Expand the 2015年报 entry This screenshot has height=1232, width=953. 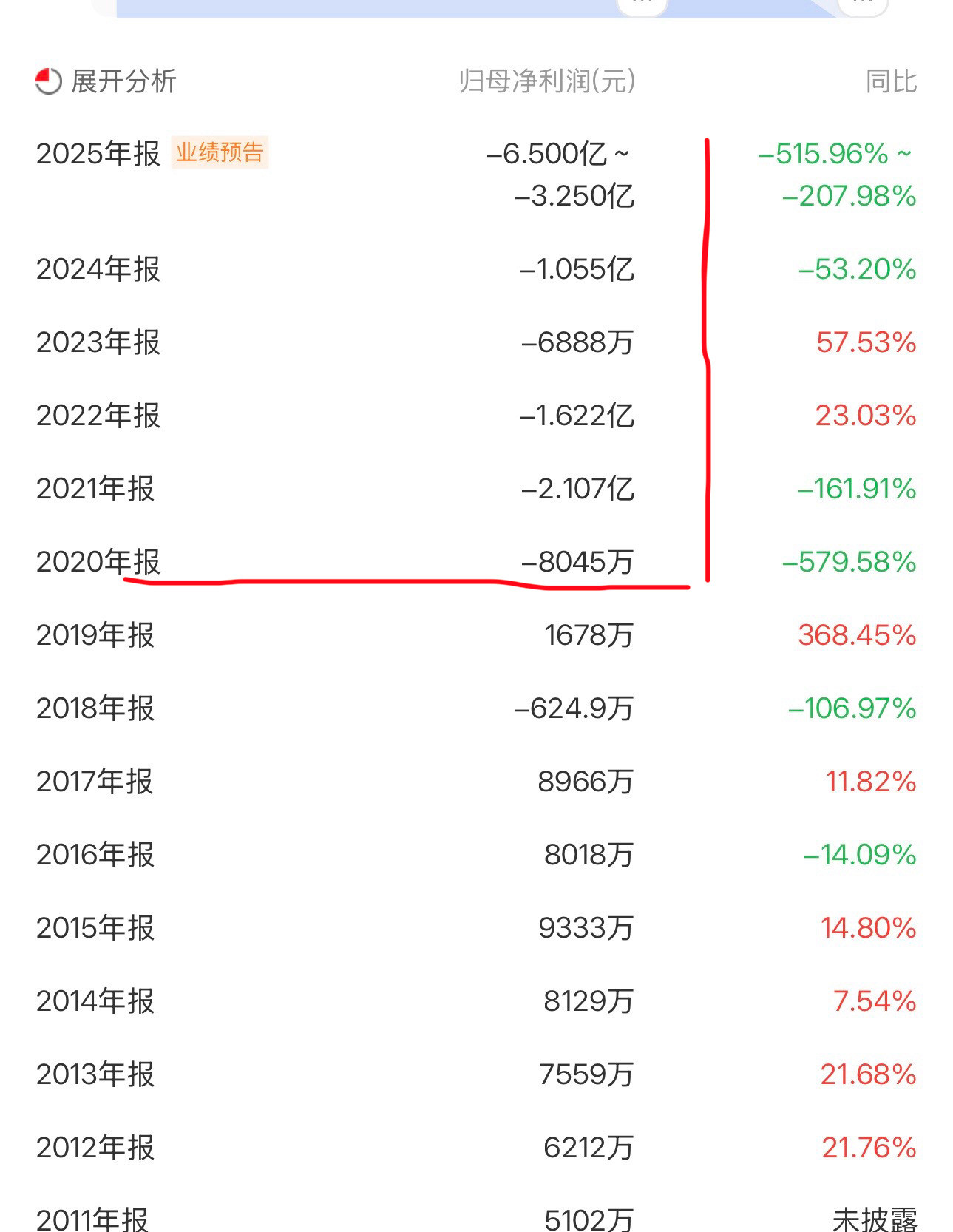click(97, 927)
